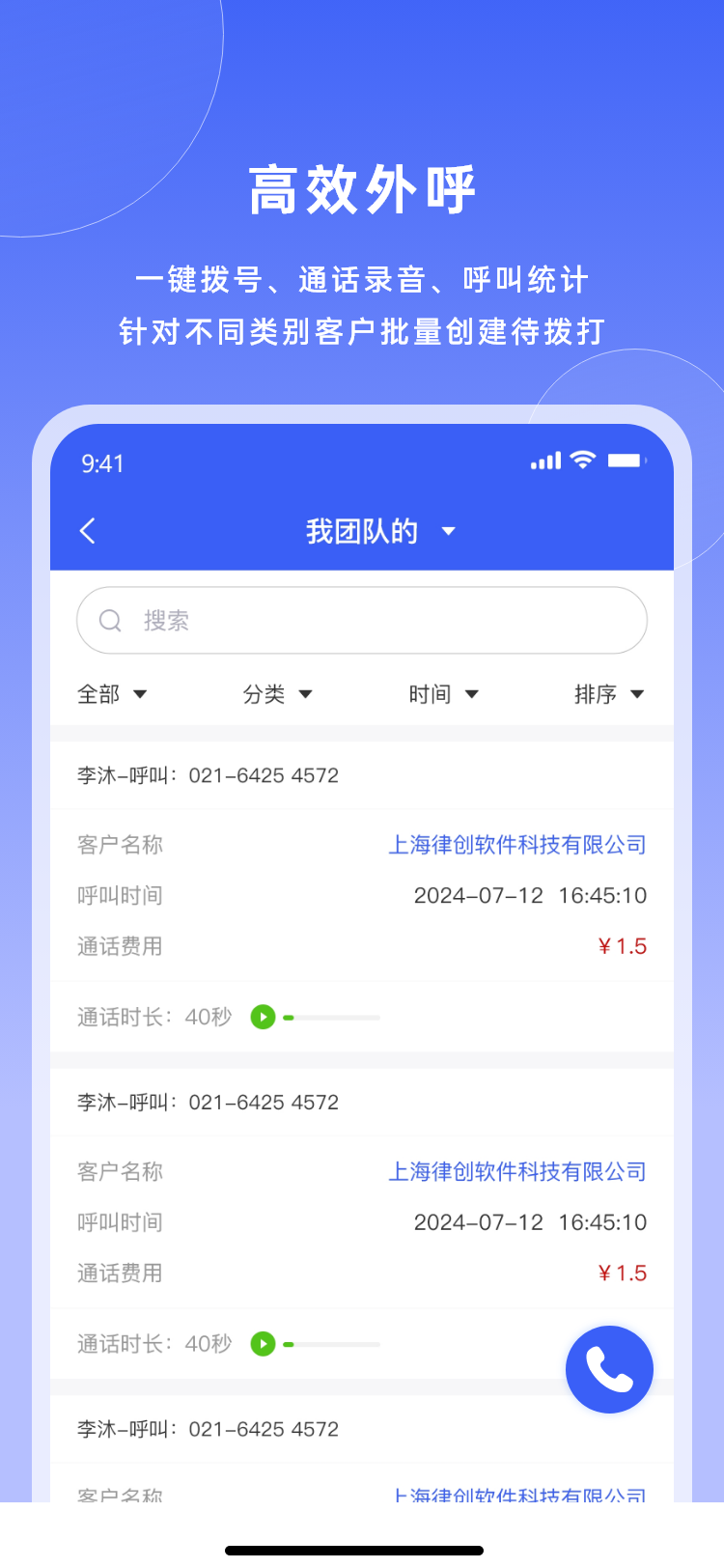Expand the 全部 filter dropdown
This screenshot has width=724, height=1568.
(113, 693)
